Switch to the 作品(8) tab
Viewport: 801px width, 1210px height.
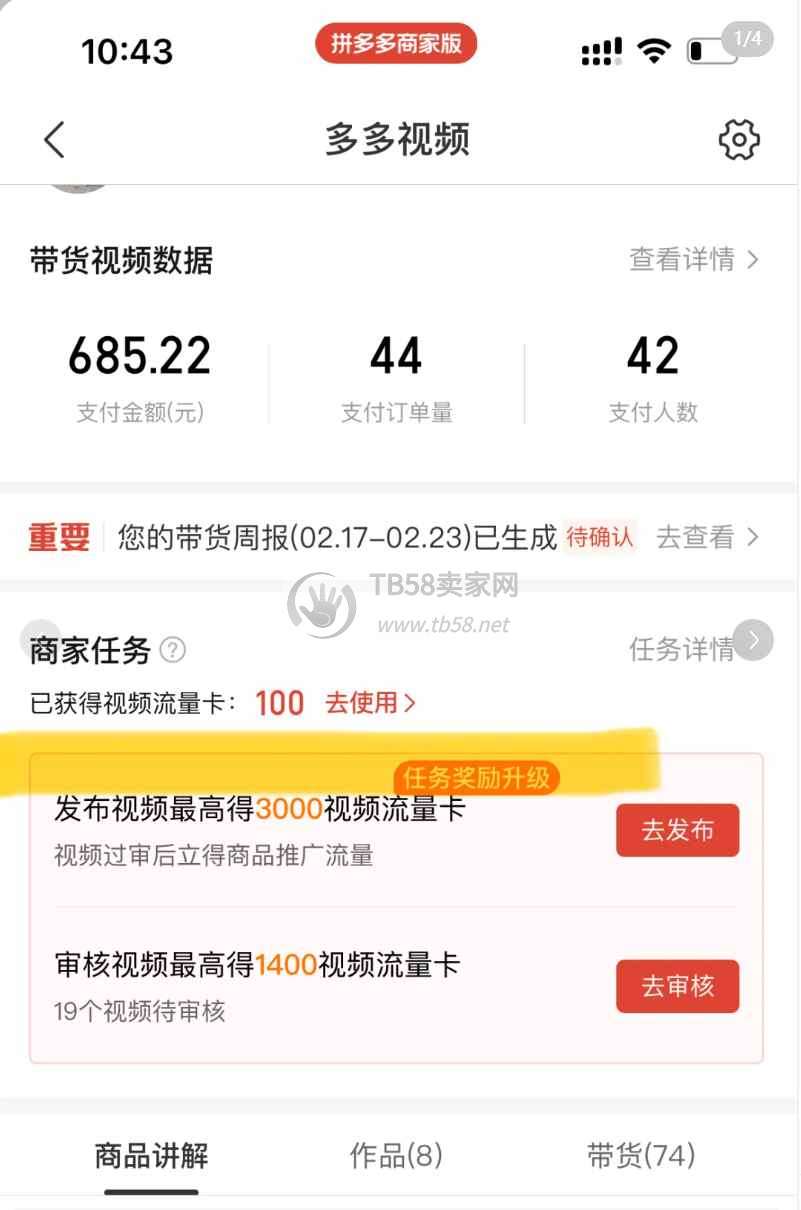tap(396, 1156)
